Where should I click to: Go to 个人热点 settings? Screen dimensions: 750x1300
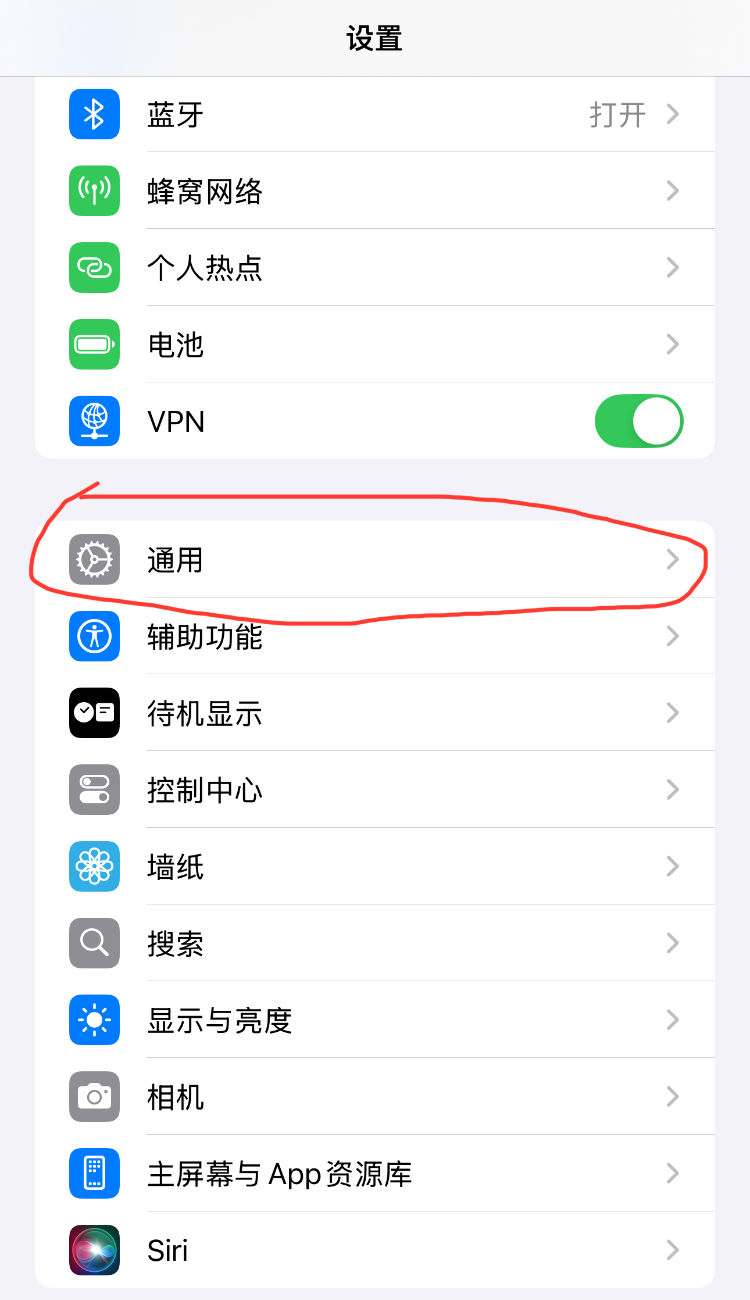(x=375, y=268)
